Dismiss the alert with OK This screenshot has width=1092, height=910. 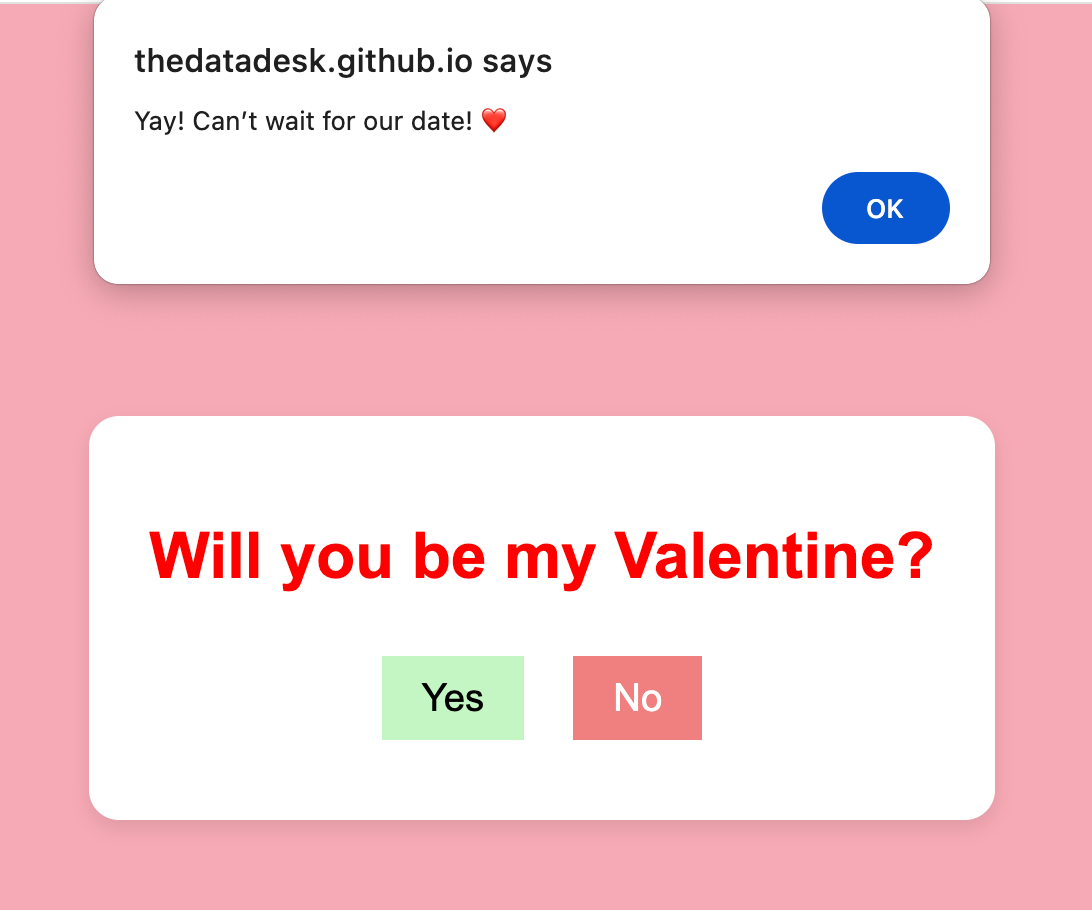point(885,208)
